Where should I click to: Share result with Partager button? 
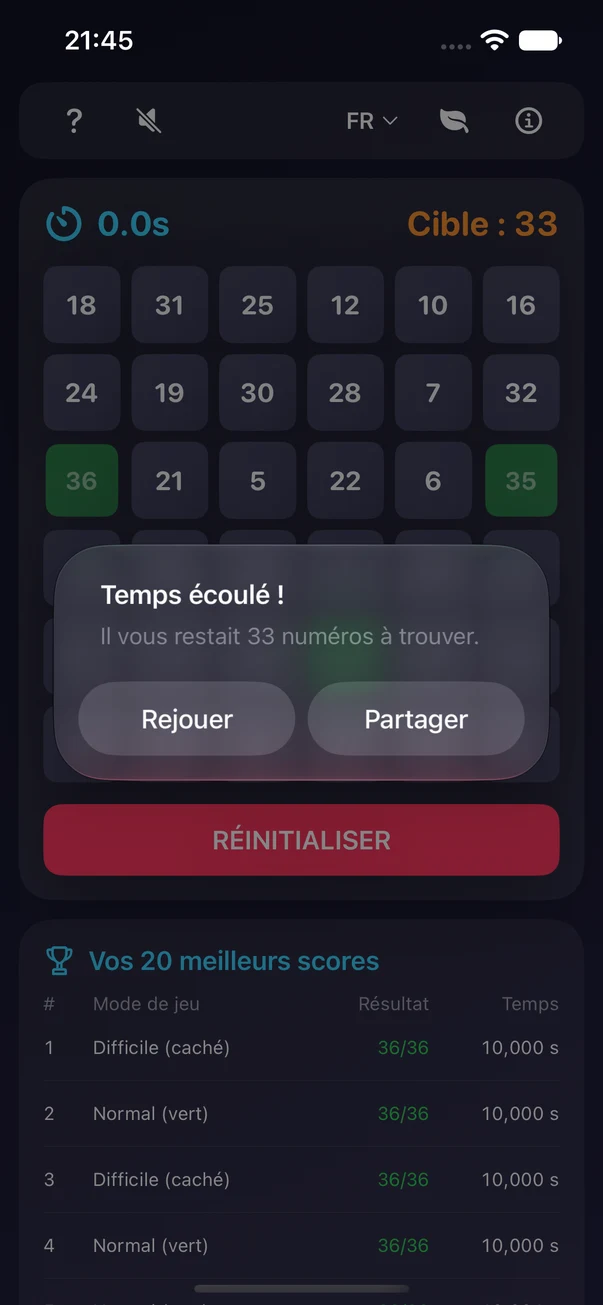(416, 719)
